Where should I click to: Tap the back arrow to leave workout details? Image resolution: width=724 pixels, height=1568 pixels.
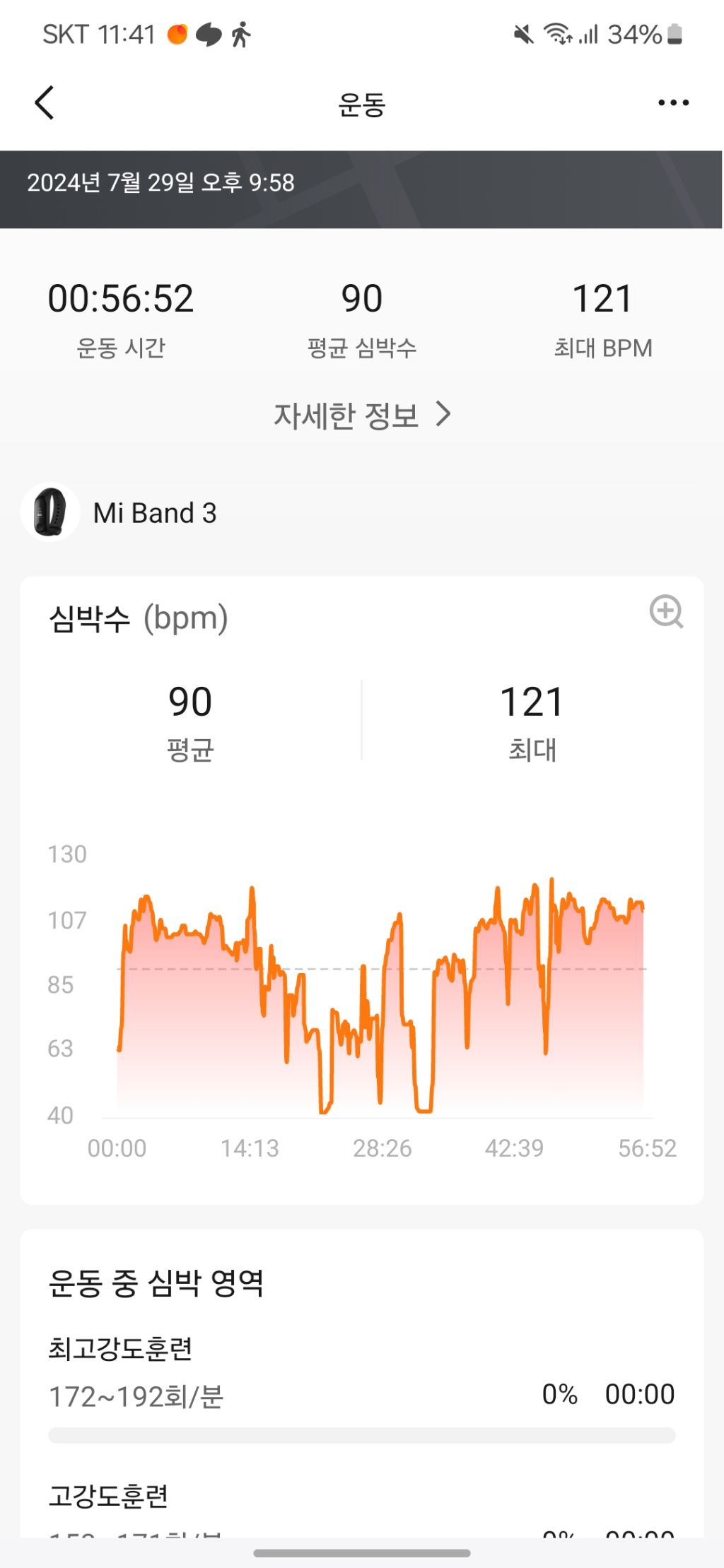pos(45,102)
